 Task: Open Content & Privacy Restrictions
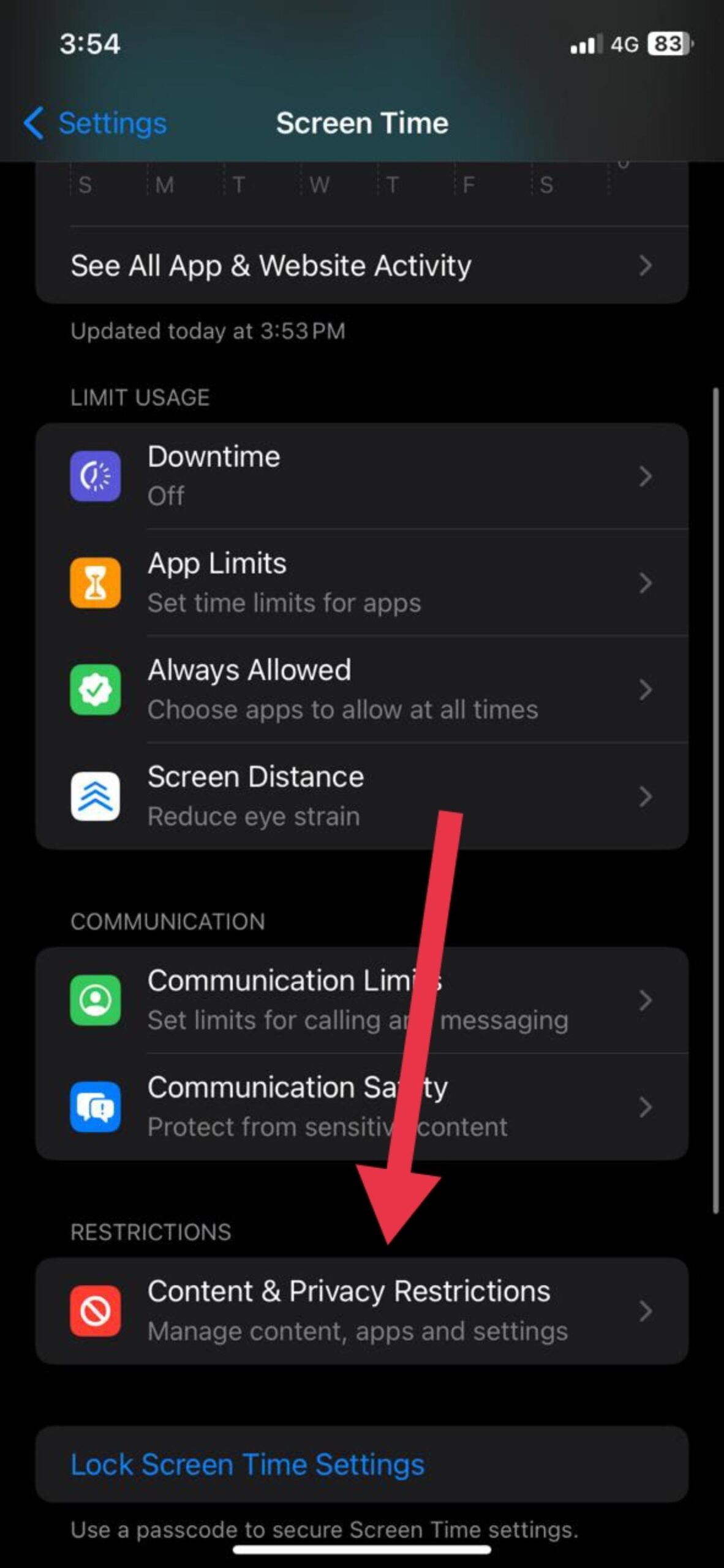[x=361, y=1311]
